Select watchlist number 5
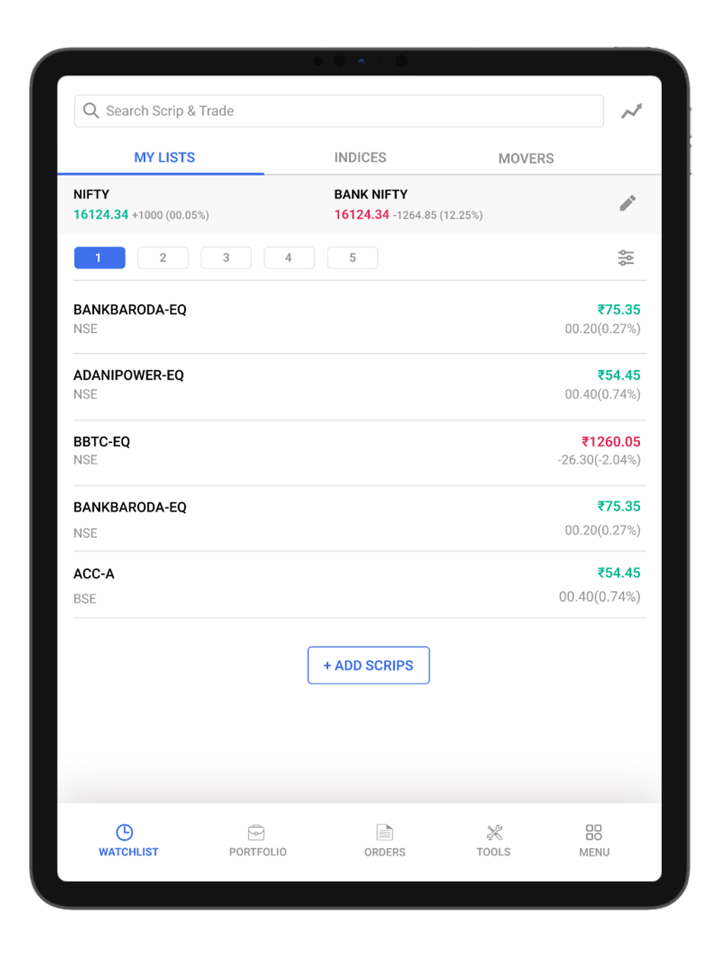 click(x=352, y=258)
